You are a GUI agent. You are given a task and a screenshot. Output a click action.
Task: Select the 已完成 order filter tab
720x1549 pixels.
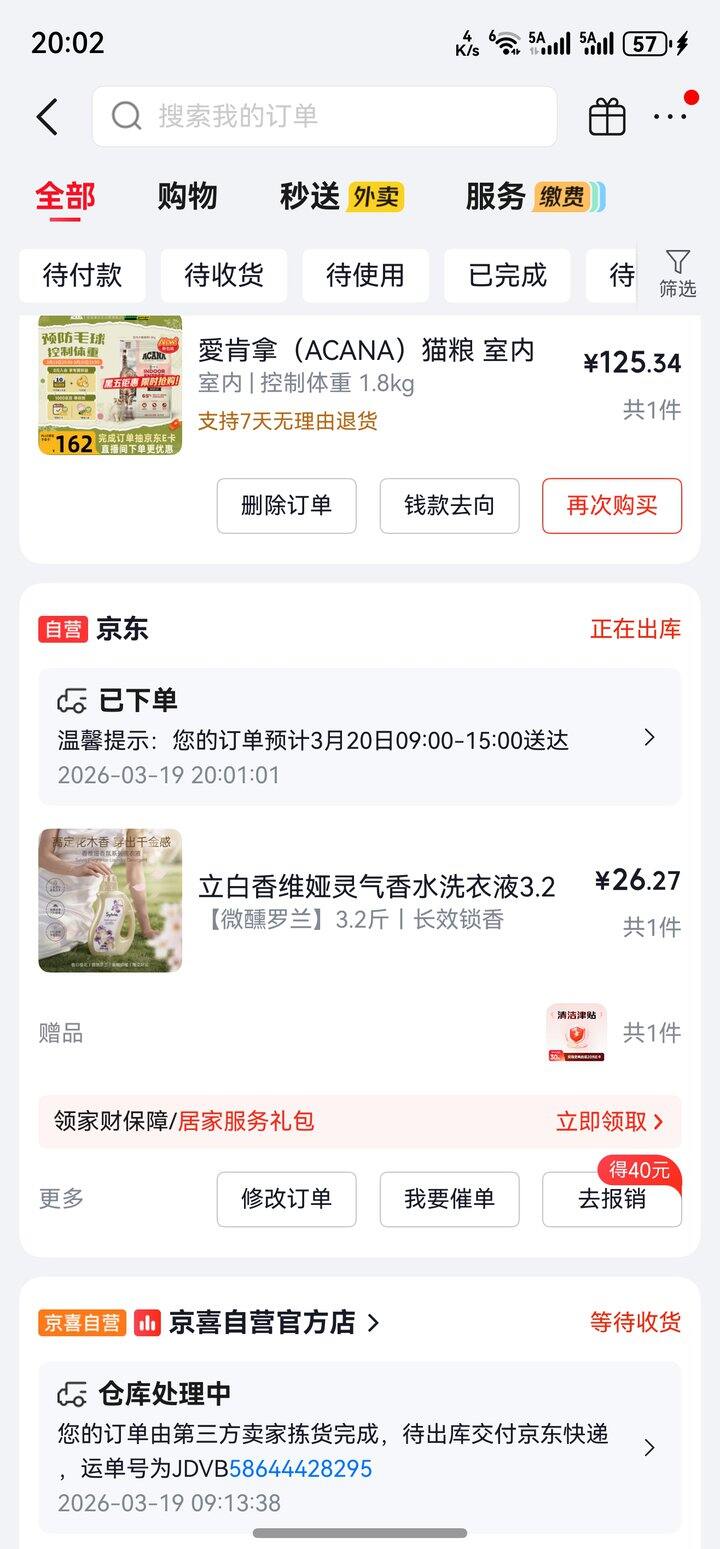click(507, 275)
